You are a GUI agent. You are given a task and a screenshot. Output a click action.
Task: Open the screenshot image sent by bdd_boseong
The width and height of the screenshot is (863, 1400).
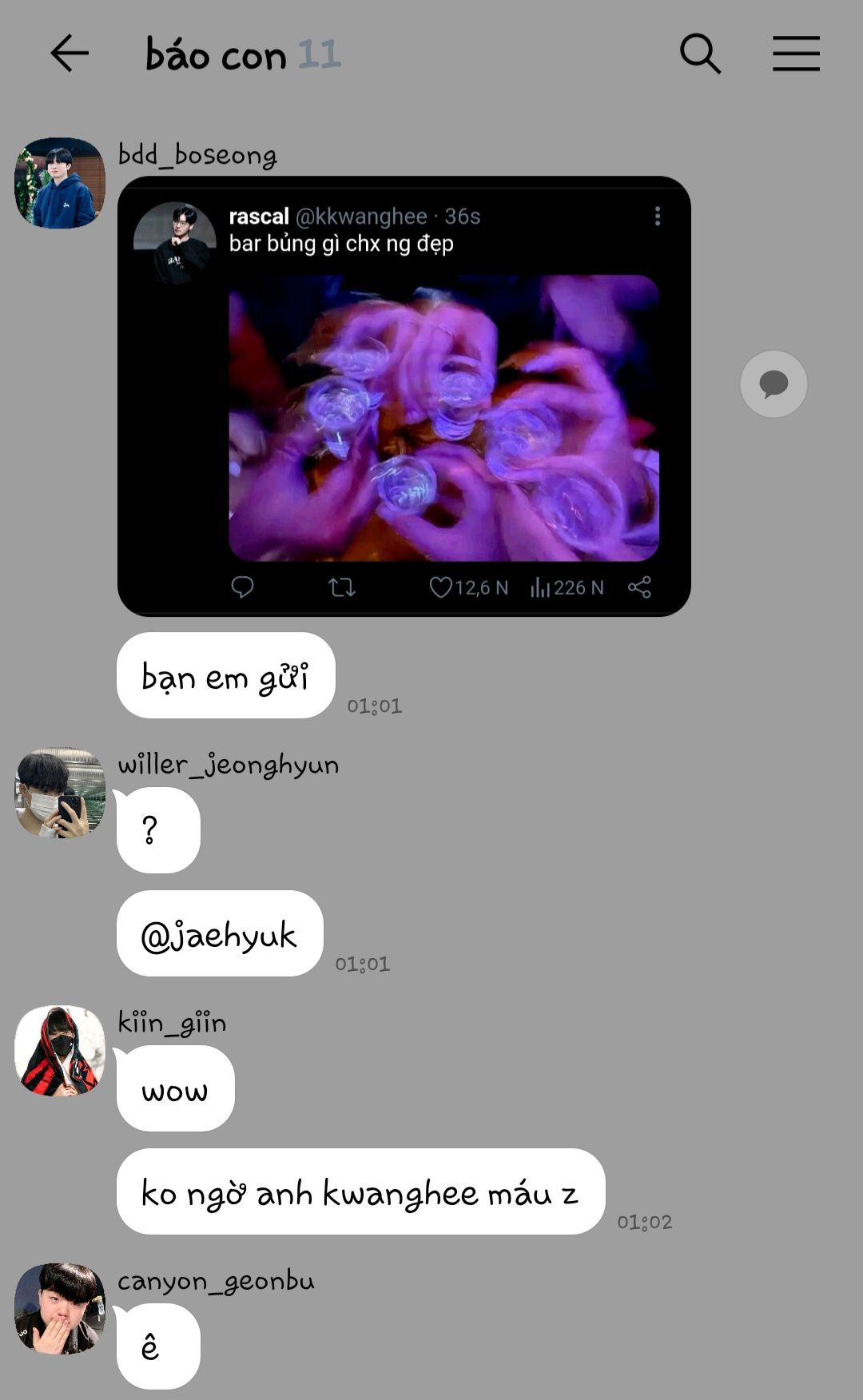(x=404, y=396)
